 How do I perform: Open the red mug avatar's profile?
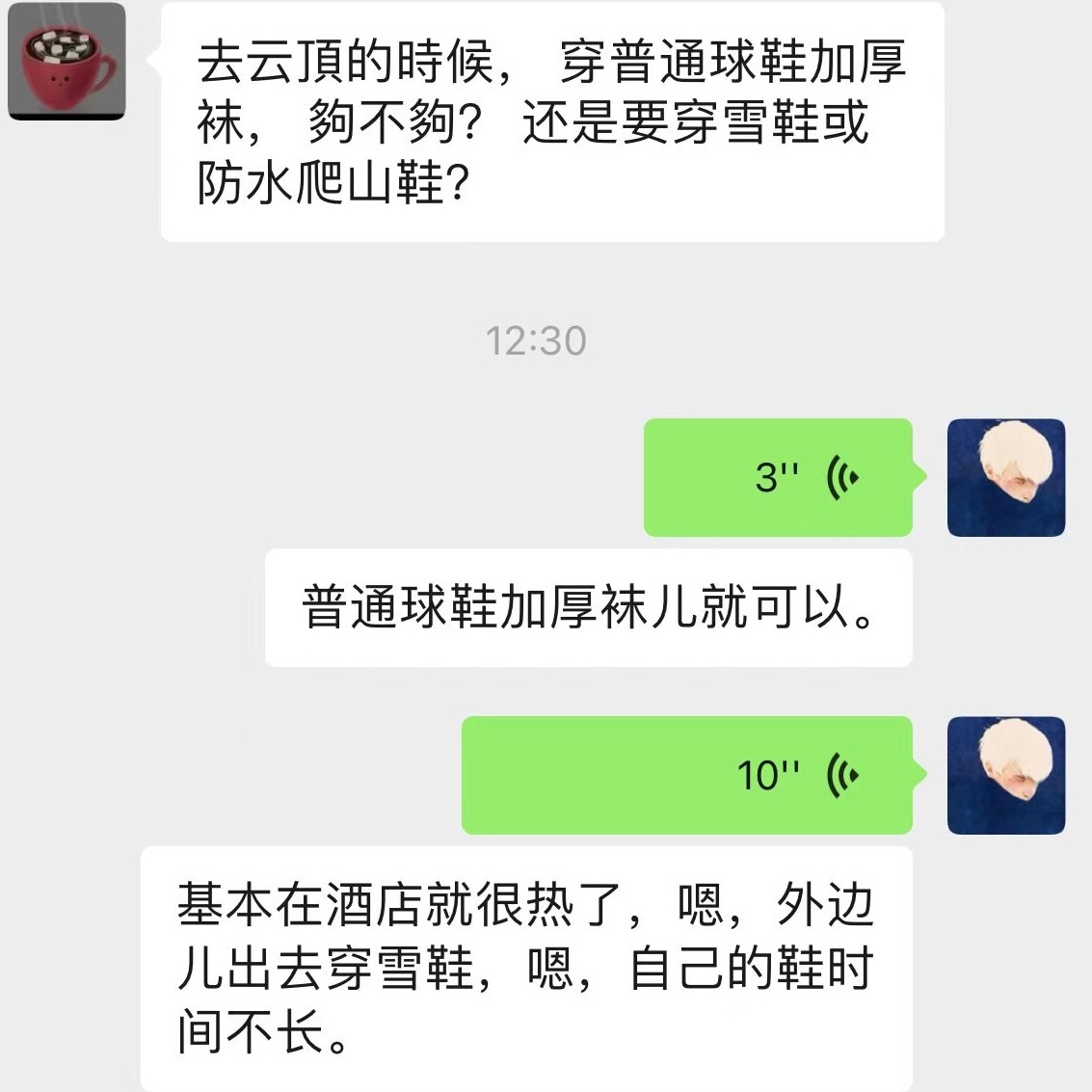[x=67, y=62]
